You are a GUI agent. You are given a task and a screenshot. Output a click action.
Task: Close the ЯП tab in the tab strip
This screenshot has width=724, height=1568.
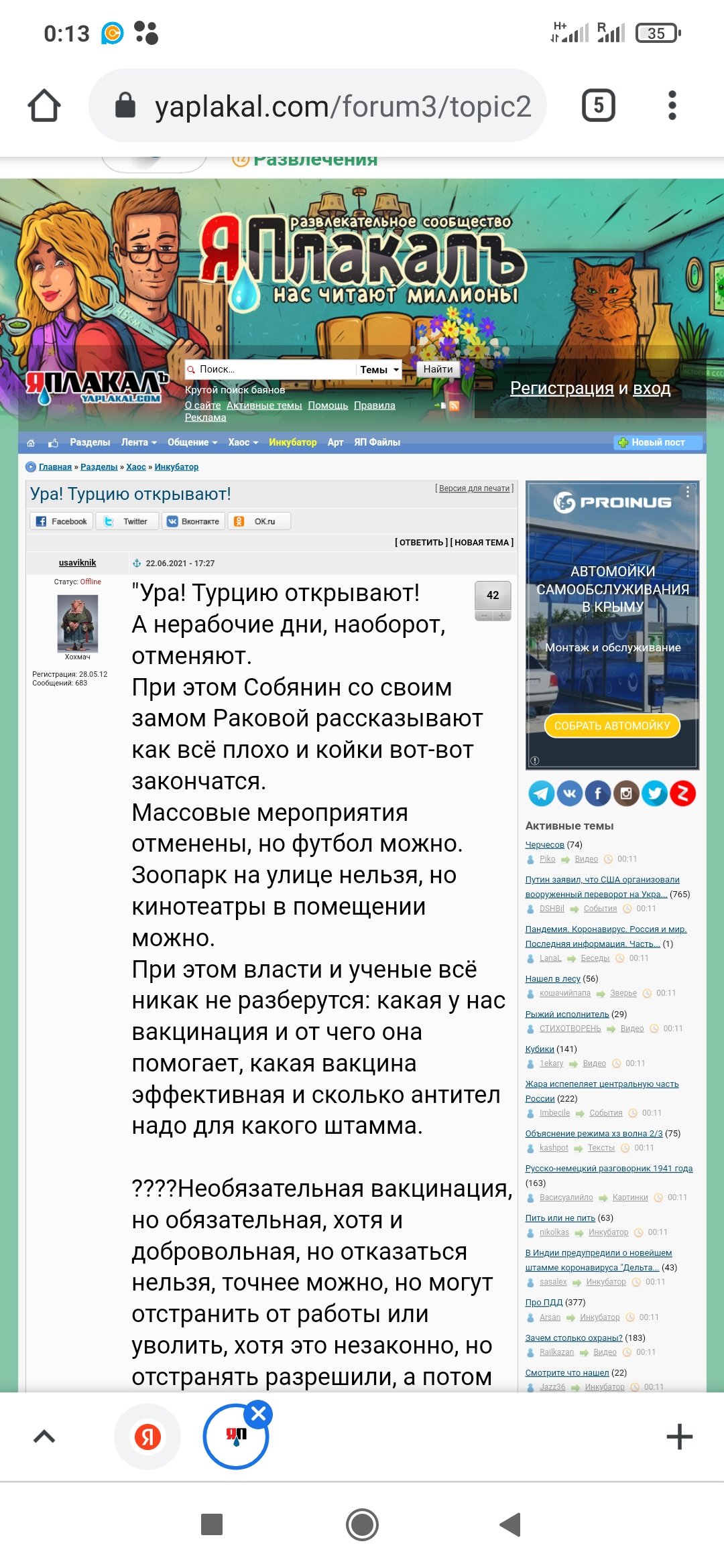click(259, 1415)
